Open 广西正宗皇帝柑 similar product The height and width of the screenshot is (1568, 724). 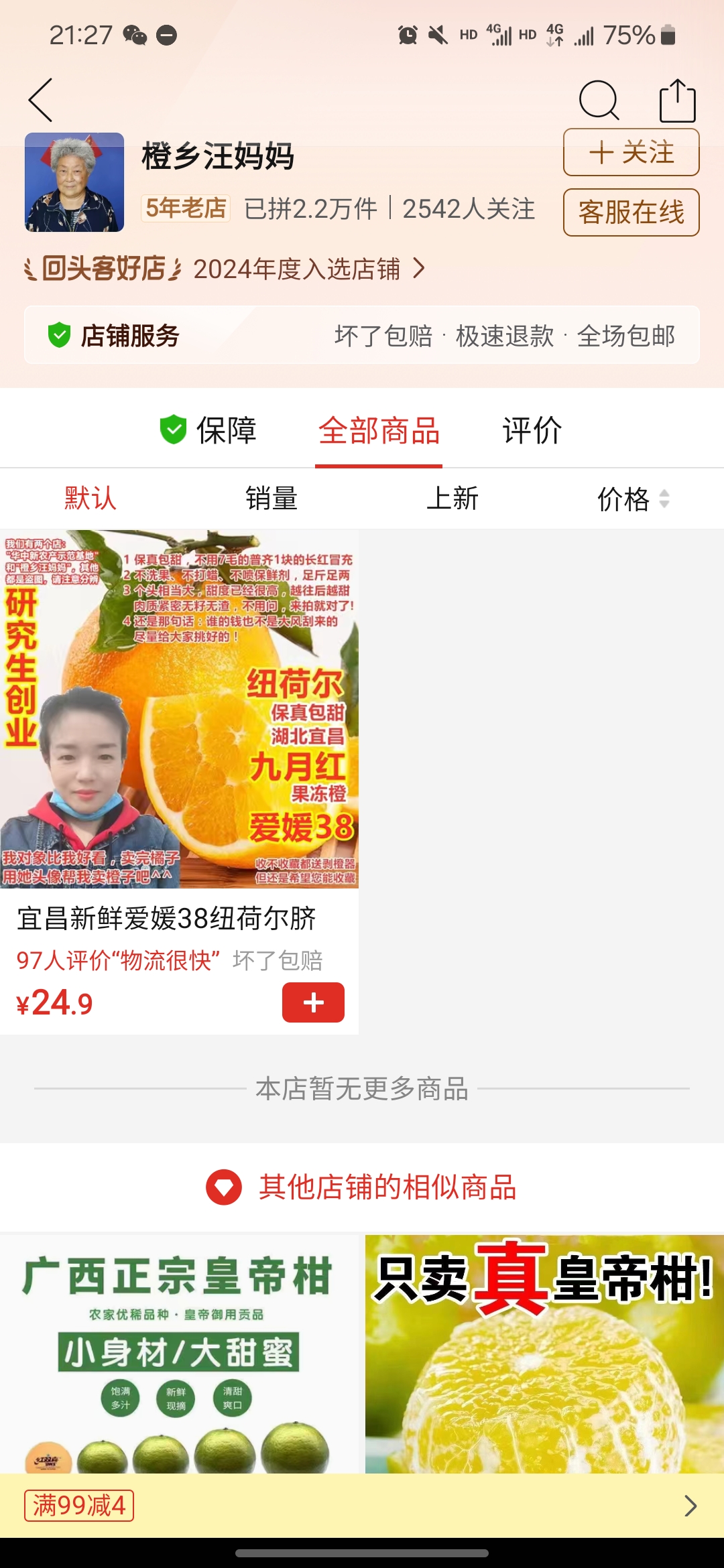tap(179, 1354)
